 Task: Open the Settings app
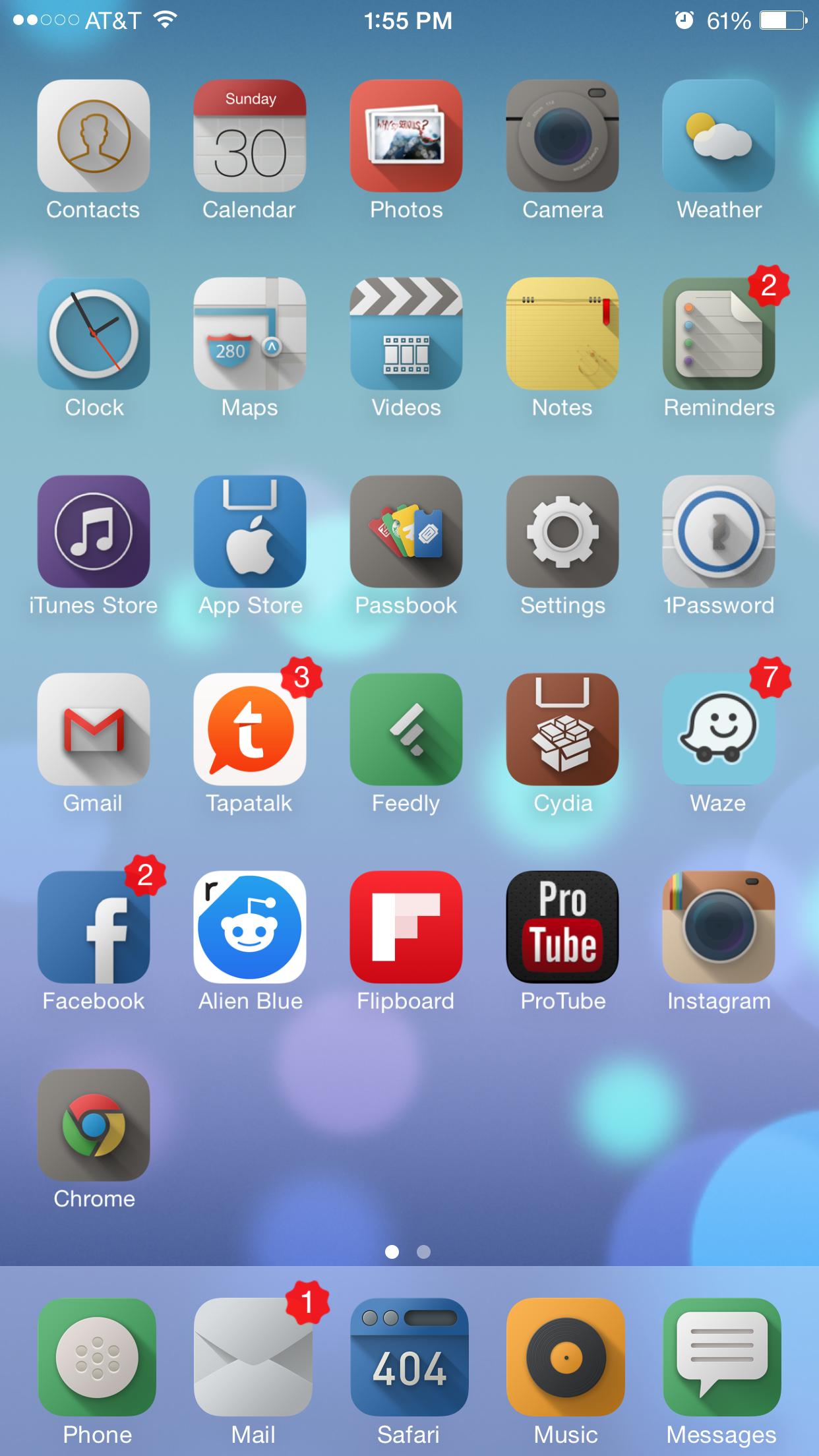coord(562,531)
